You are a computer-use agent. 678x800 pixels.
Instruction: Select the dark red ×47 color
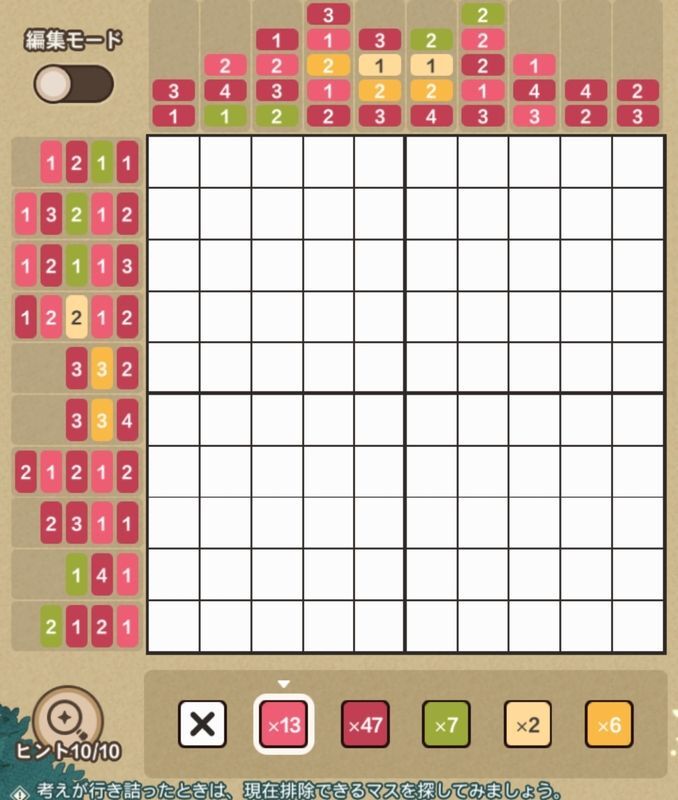pos(366,724)
